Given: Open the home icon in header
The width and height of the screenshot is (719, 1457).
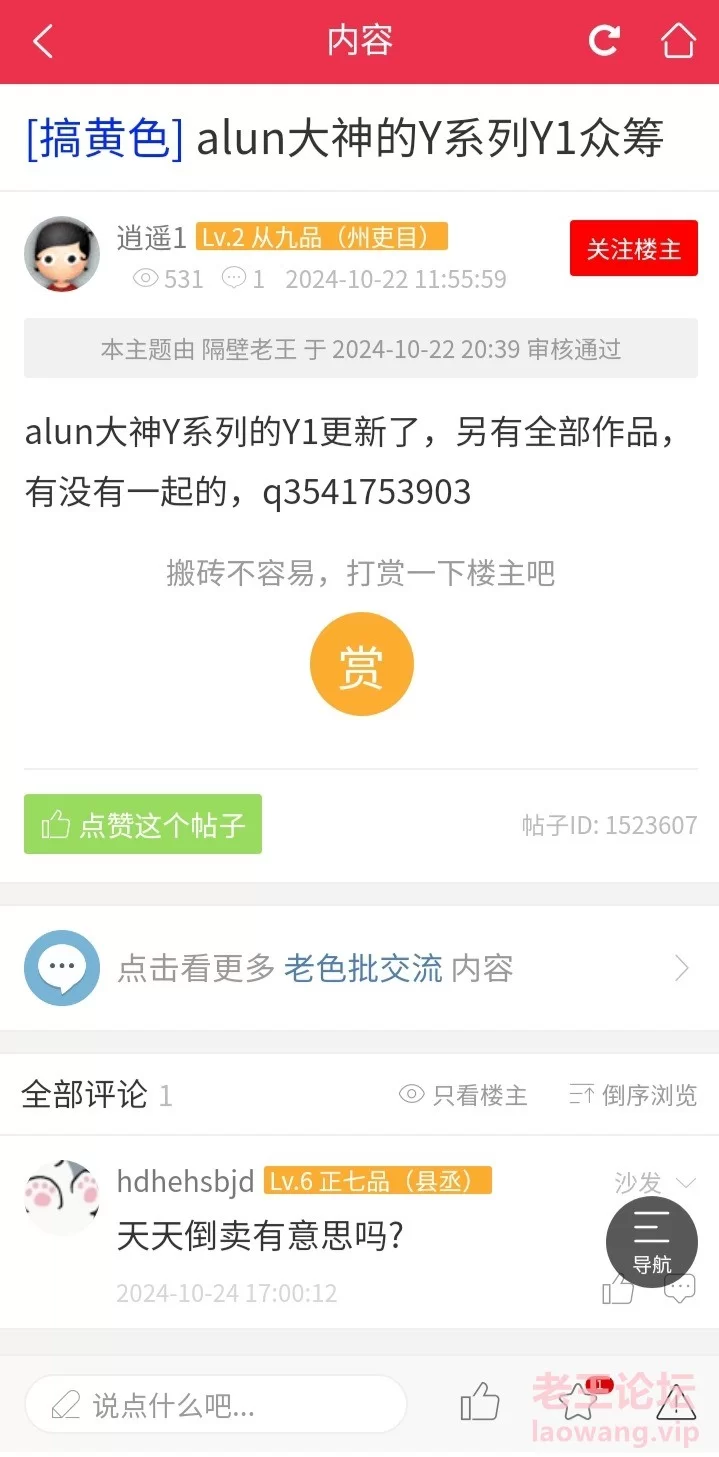Looking at the screenshot, I should 677,41.
